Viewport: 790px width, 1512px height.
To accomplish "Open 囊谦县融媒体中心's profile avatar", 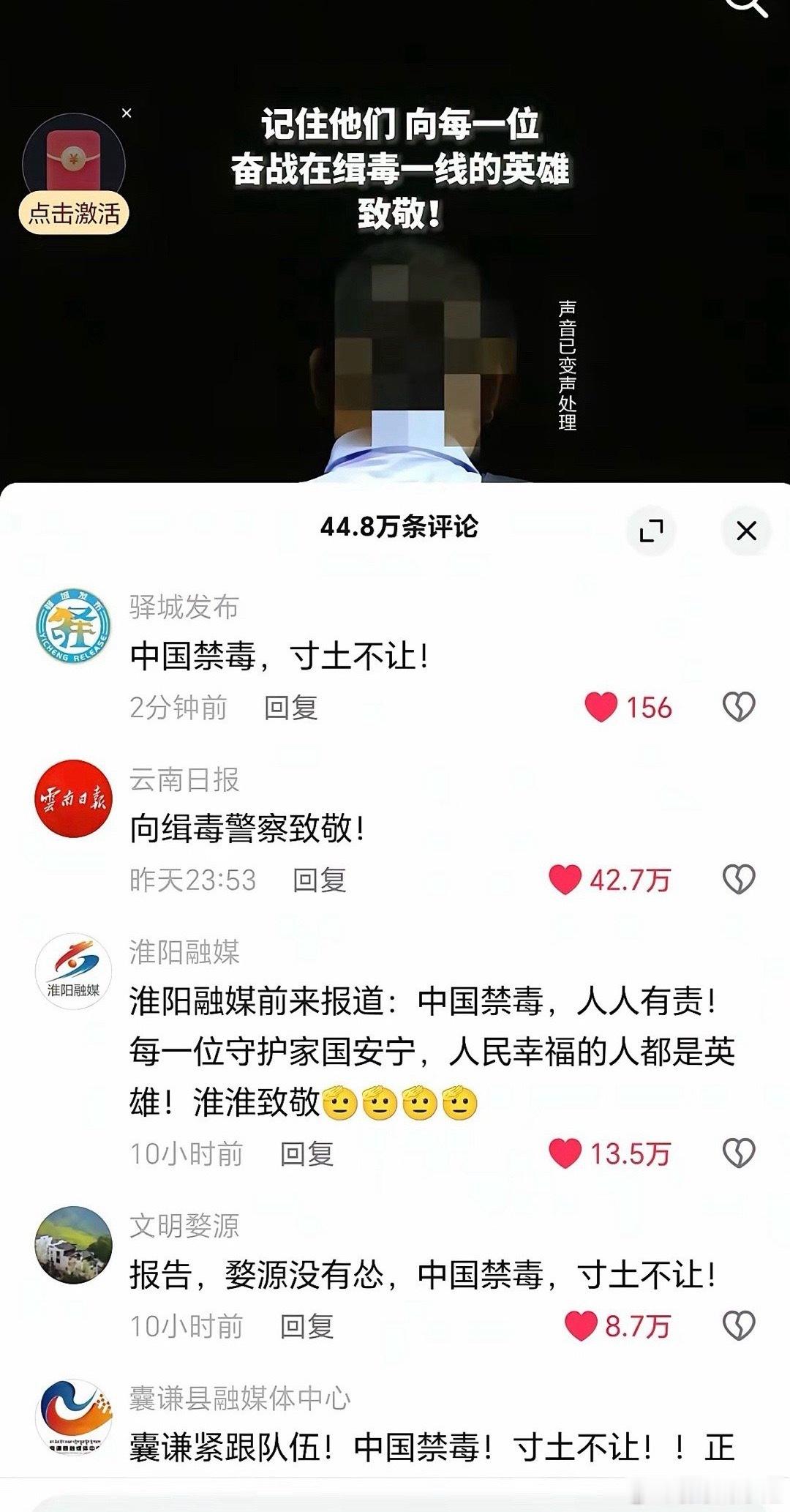I will point(73,1412).
